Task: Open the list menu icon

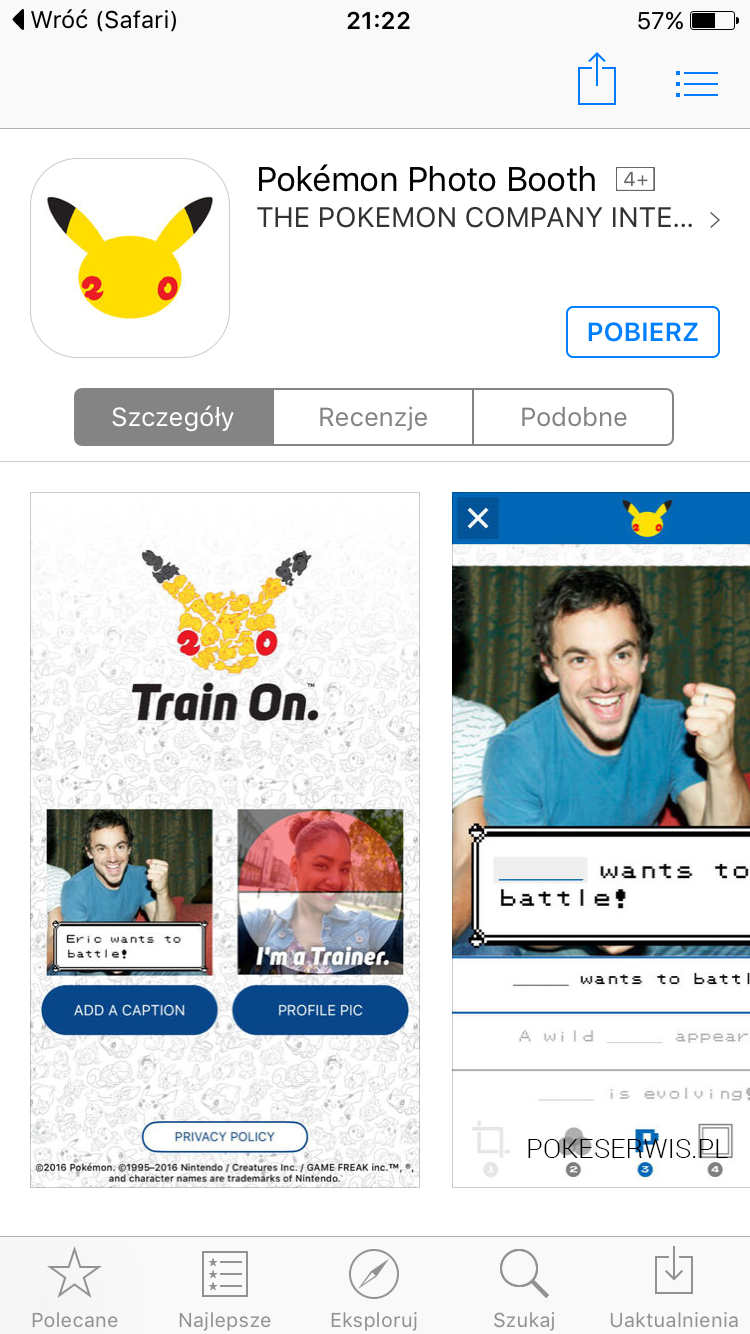Action: tap(696, 84)
